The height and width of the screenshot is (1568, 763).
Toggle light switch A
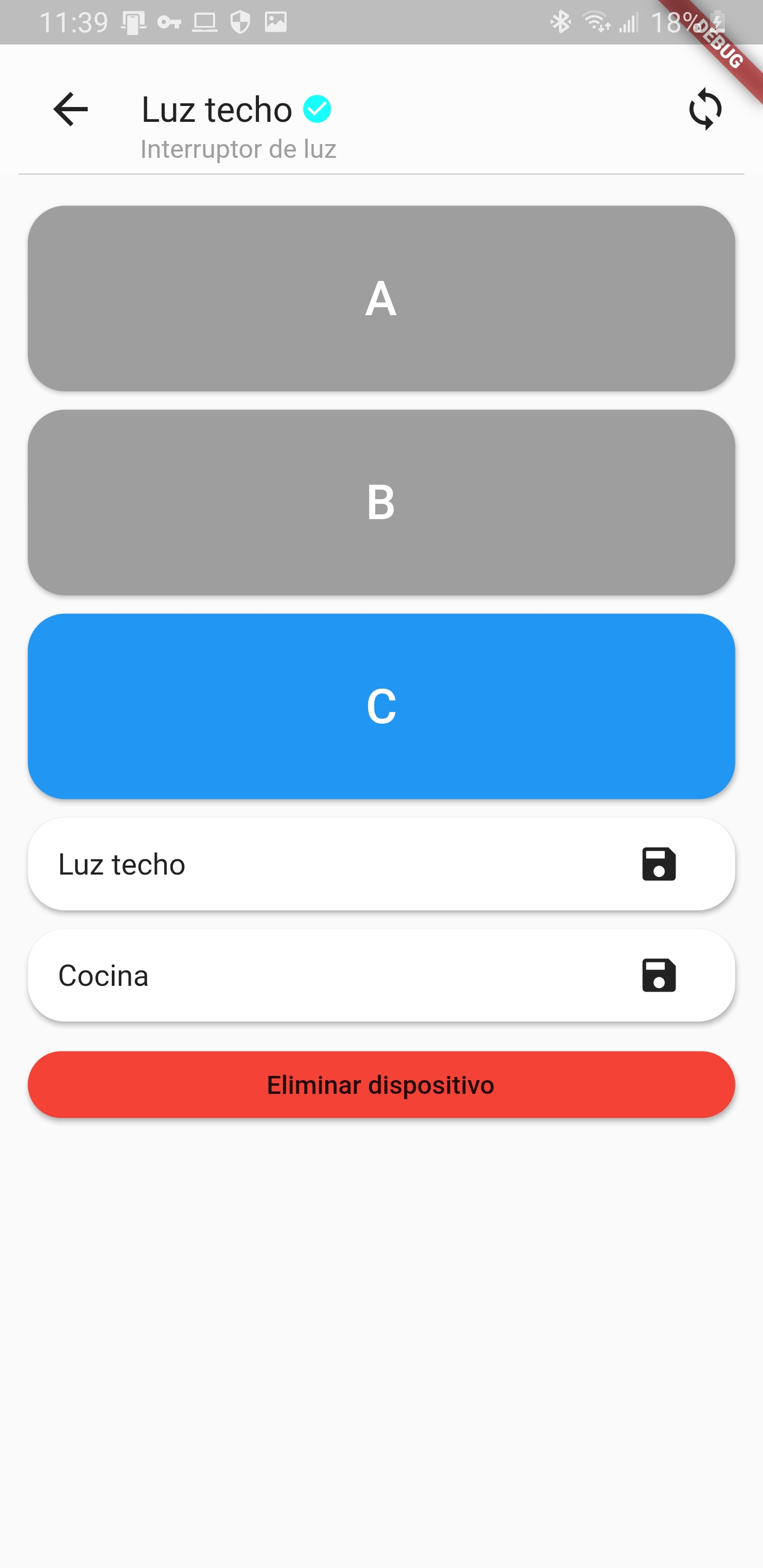click(x=381, y=298)
